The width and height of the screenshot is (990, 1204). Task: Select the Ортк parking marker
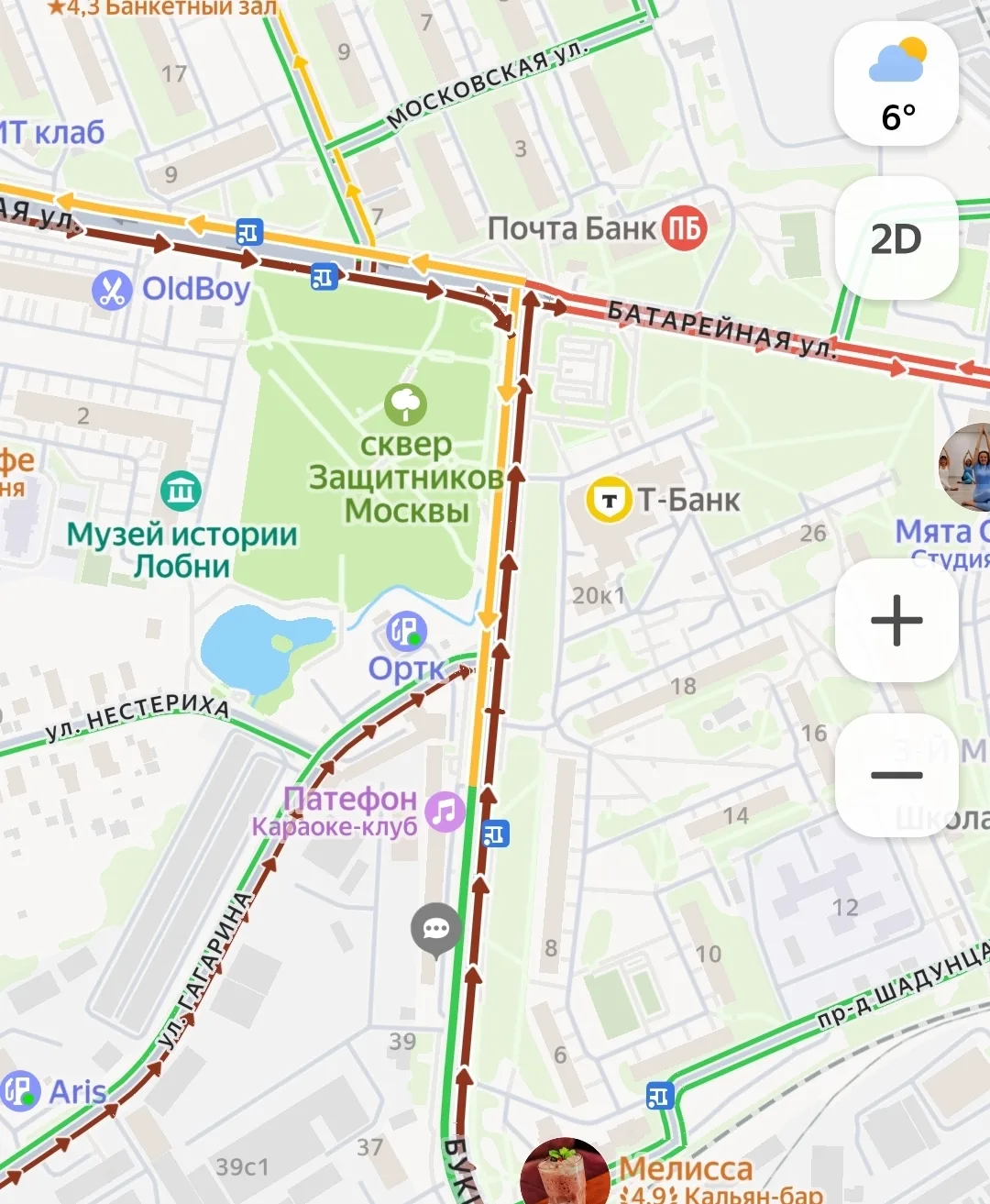pos(404,632)
